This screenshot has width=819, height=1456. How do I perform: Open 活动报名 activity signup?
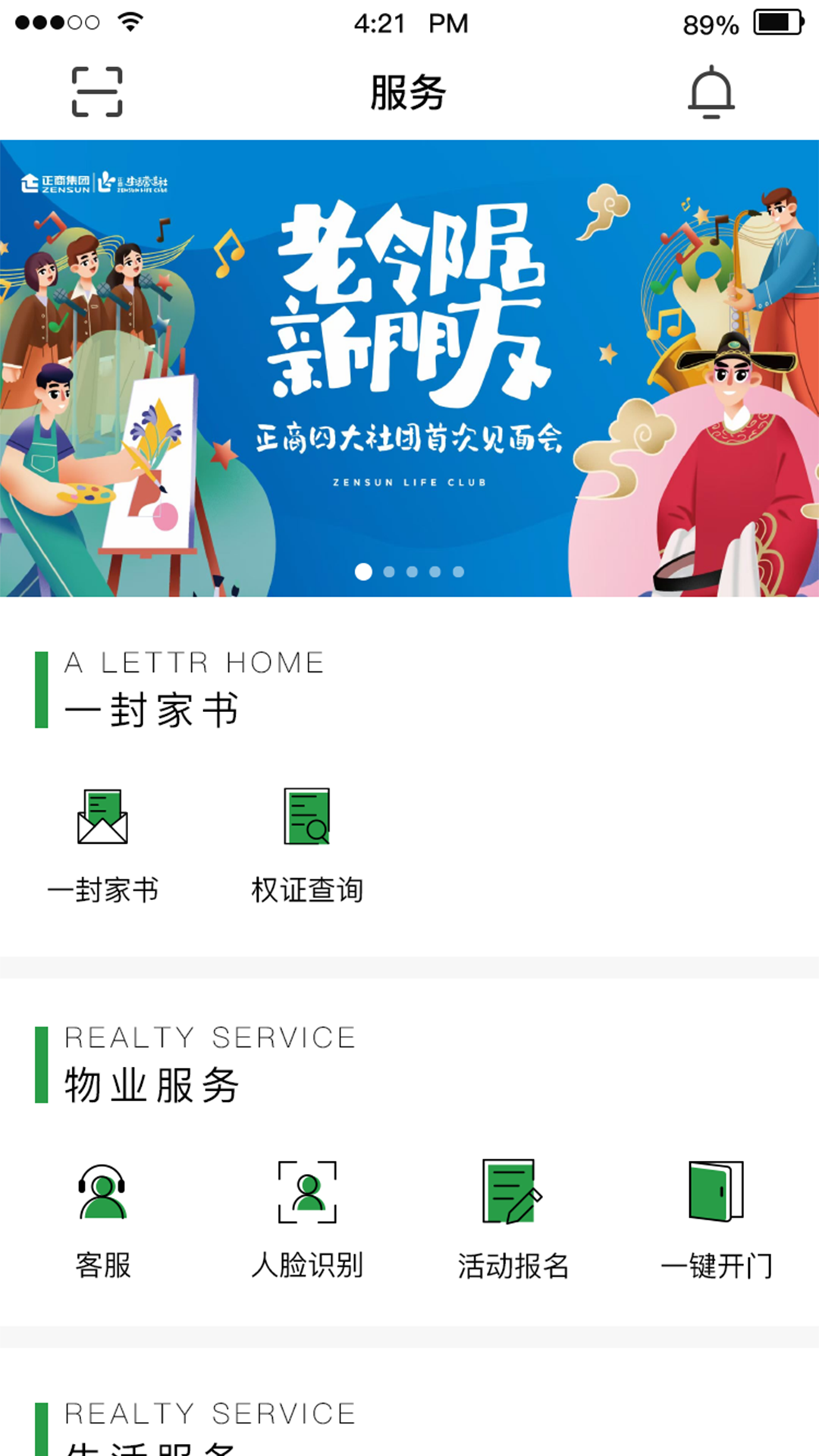click(513, 1219)
